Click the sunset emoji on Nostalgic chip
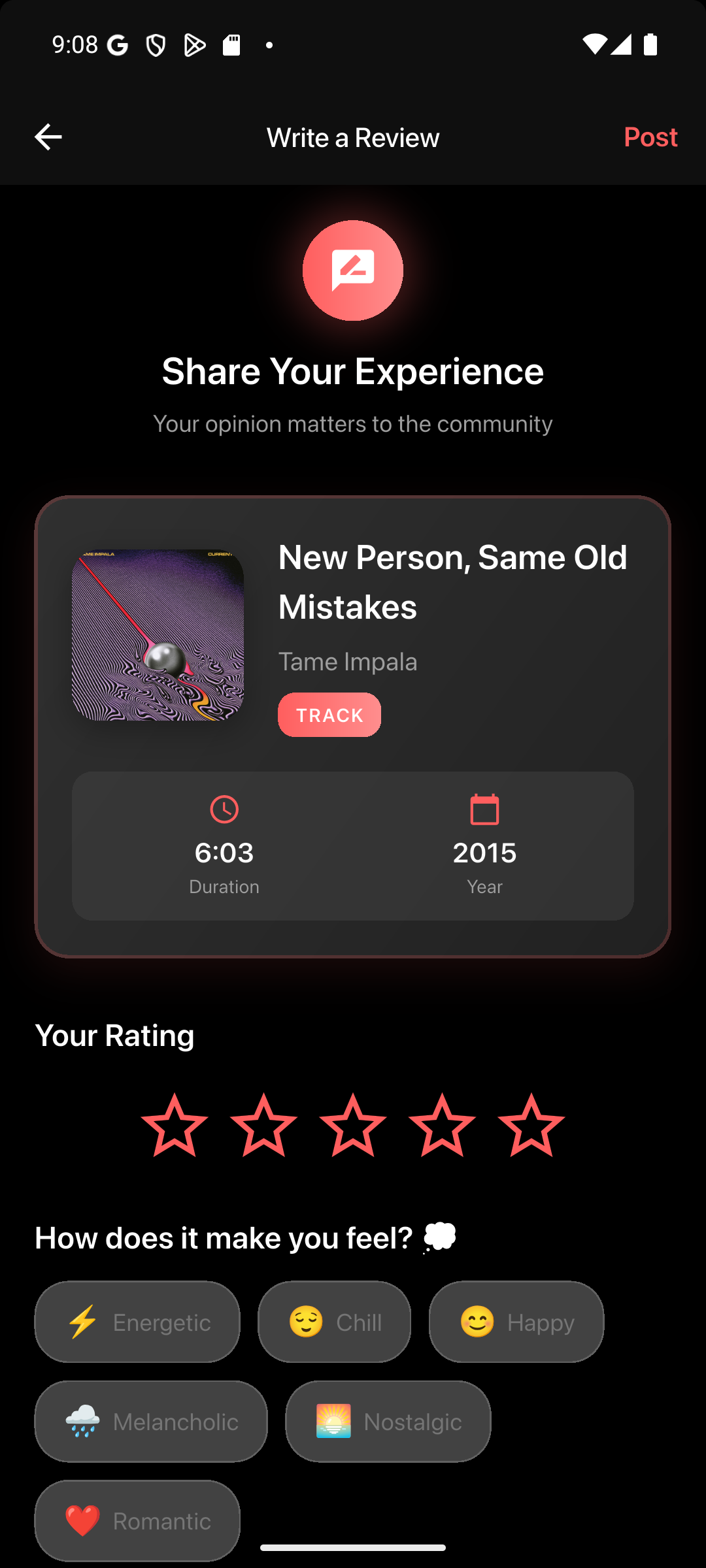 click(335, 1422)
